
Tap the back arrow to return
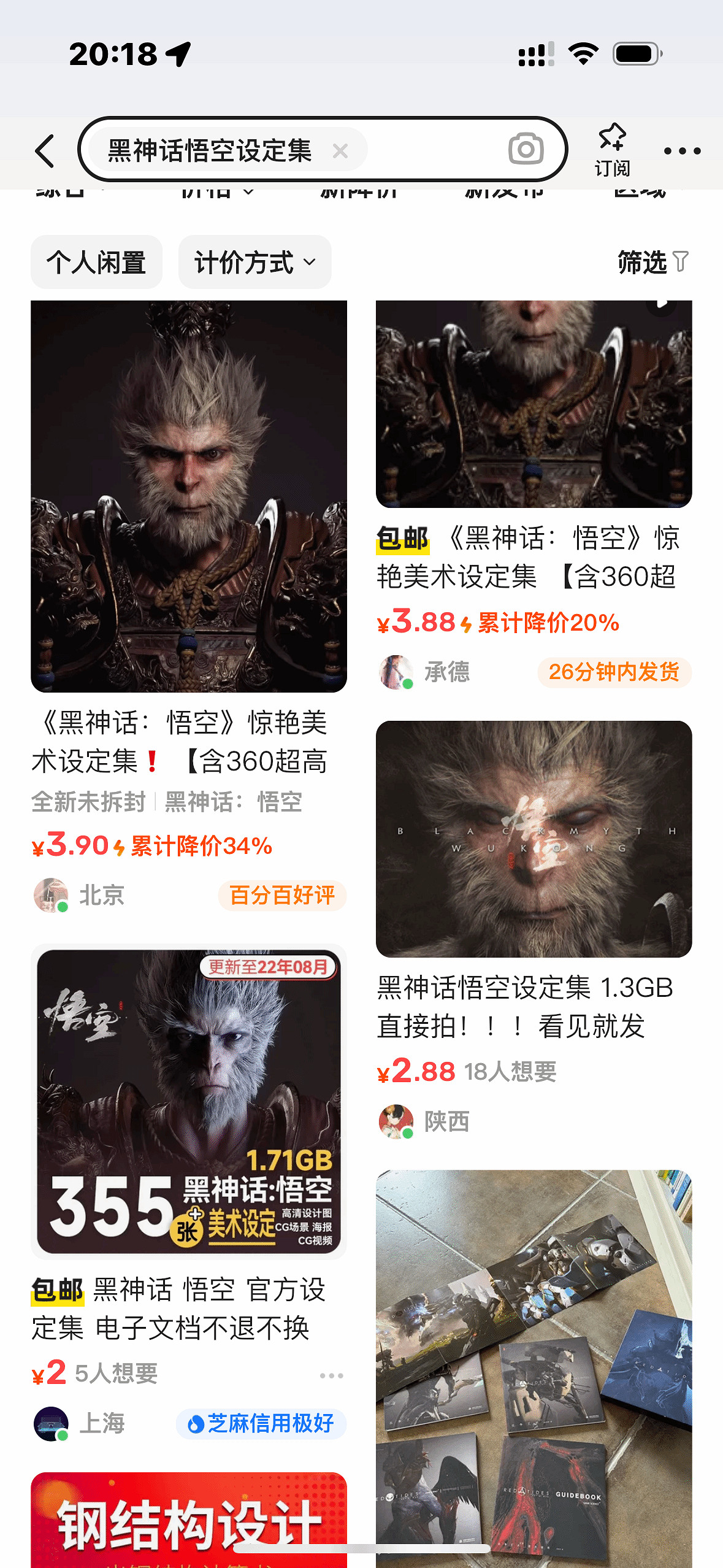(45, 150)
